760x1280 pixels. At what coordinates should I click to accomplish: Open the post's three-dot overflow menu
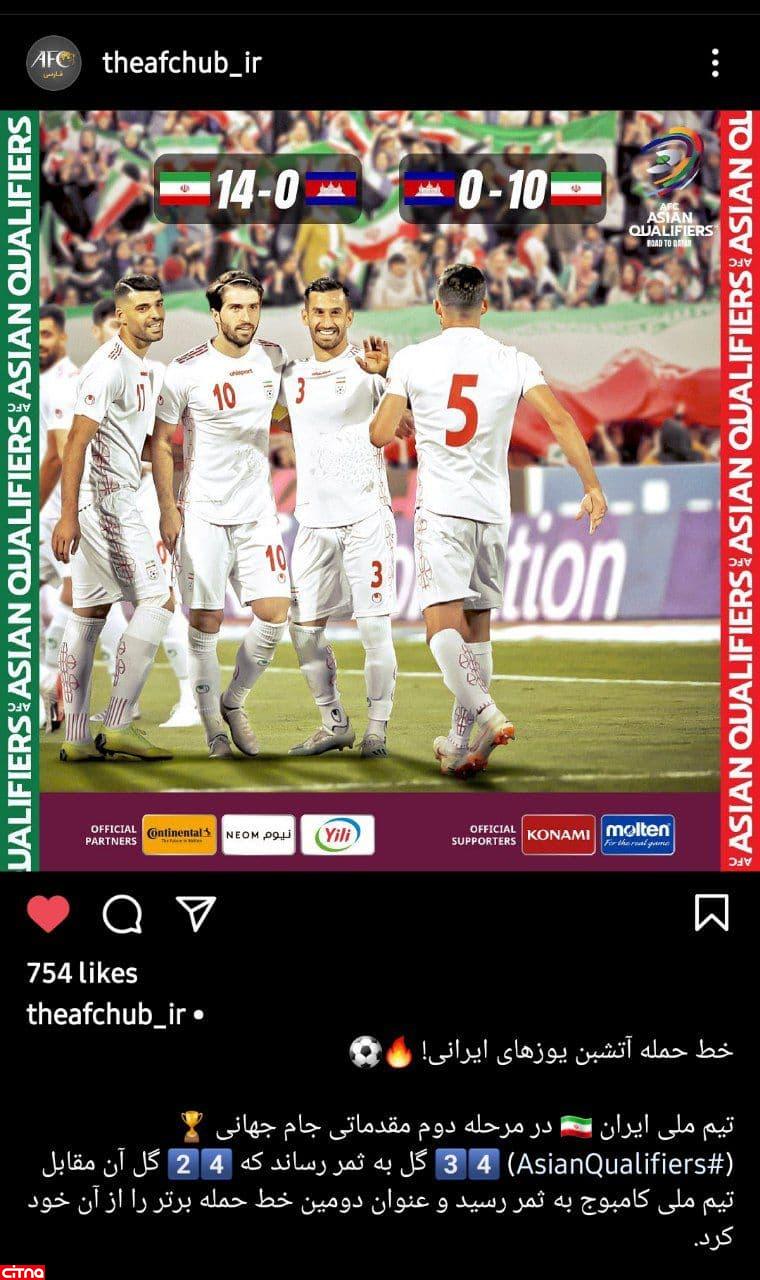tap(714, 63)
